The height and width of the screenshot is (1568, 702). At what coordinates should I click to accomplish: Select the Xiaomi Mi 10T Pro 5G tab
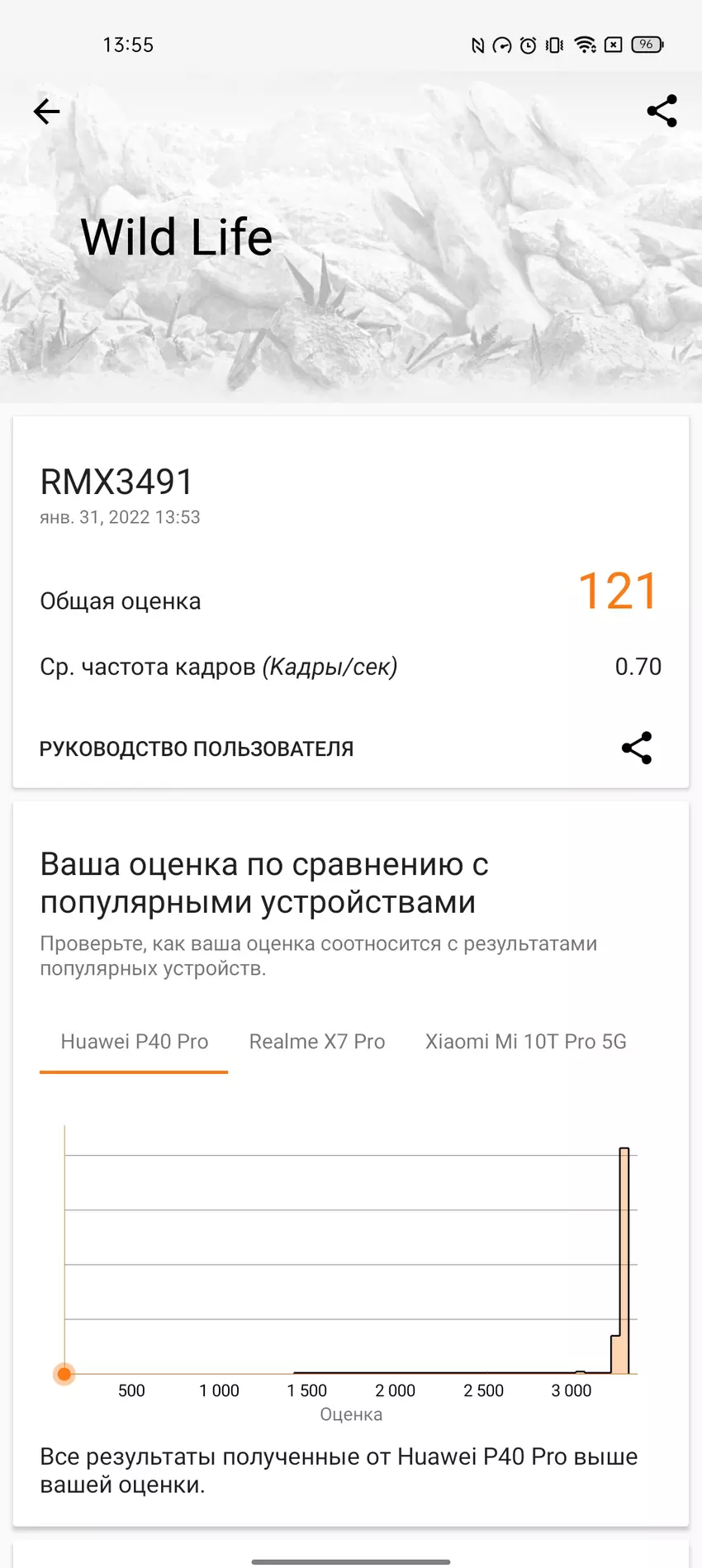click(525, 1042)
